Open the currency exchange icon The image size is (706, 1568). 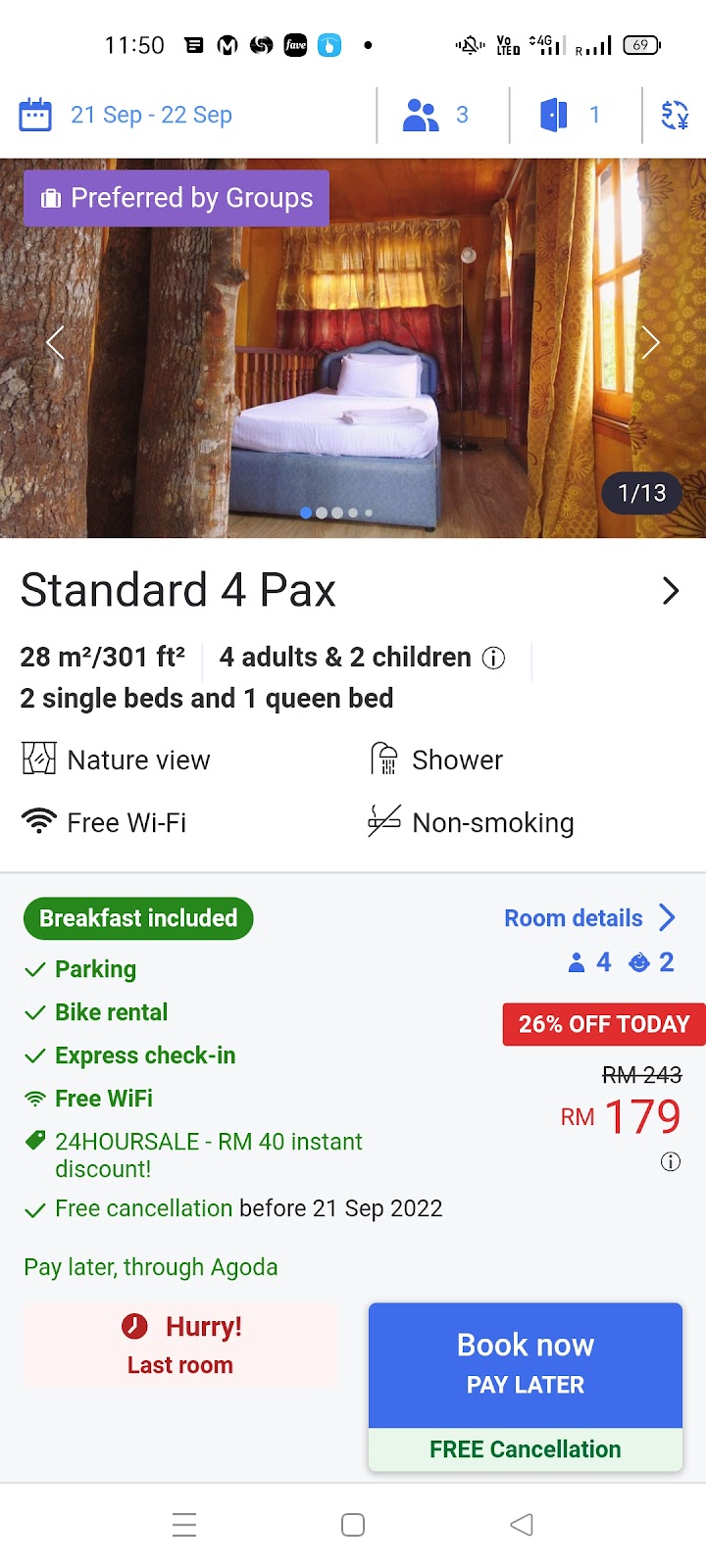[x=675, y=115]
